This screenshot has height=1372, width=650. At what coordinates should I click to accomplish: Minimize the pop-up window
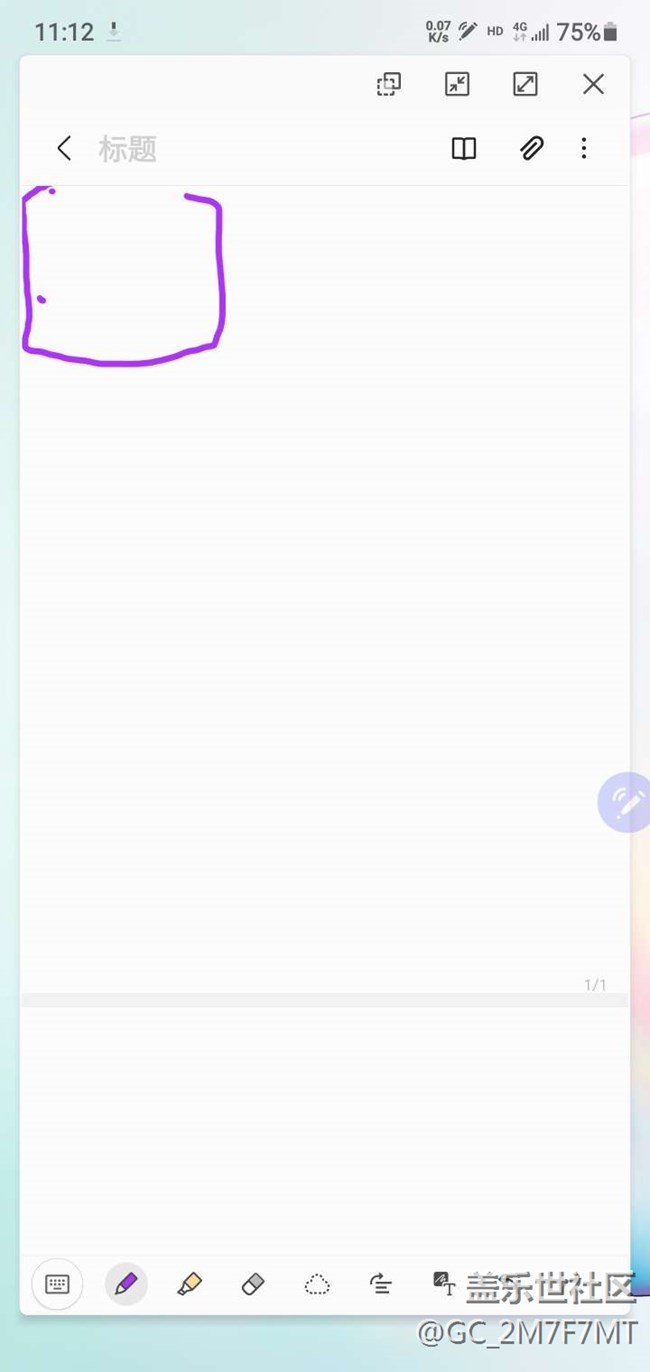click(457, 85)
